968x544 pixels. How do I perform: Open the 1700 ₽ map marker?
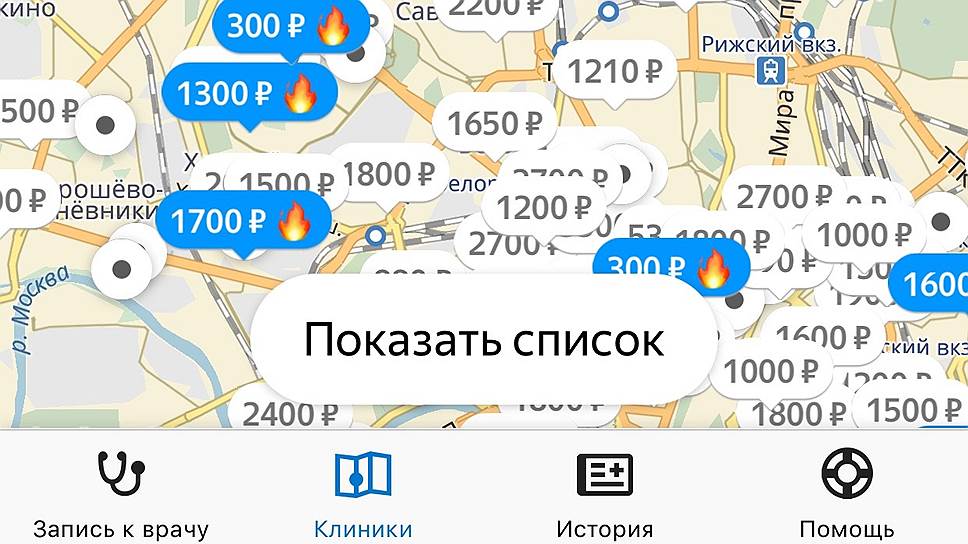pyautogui.click(x=243, y=221)
